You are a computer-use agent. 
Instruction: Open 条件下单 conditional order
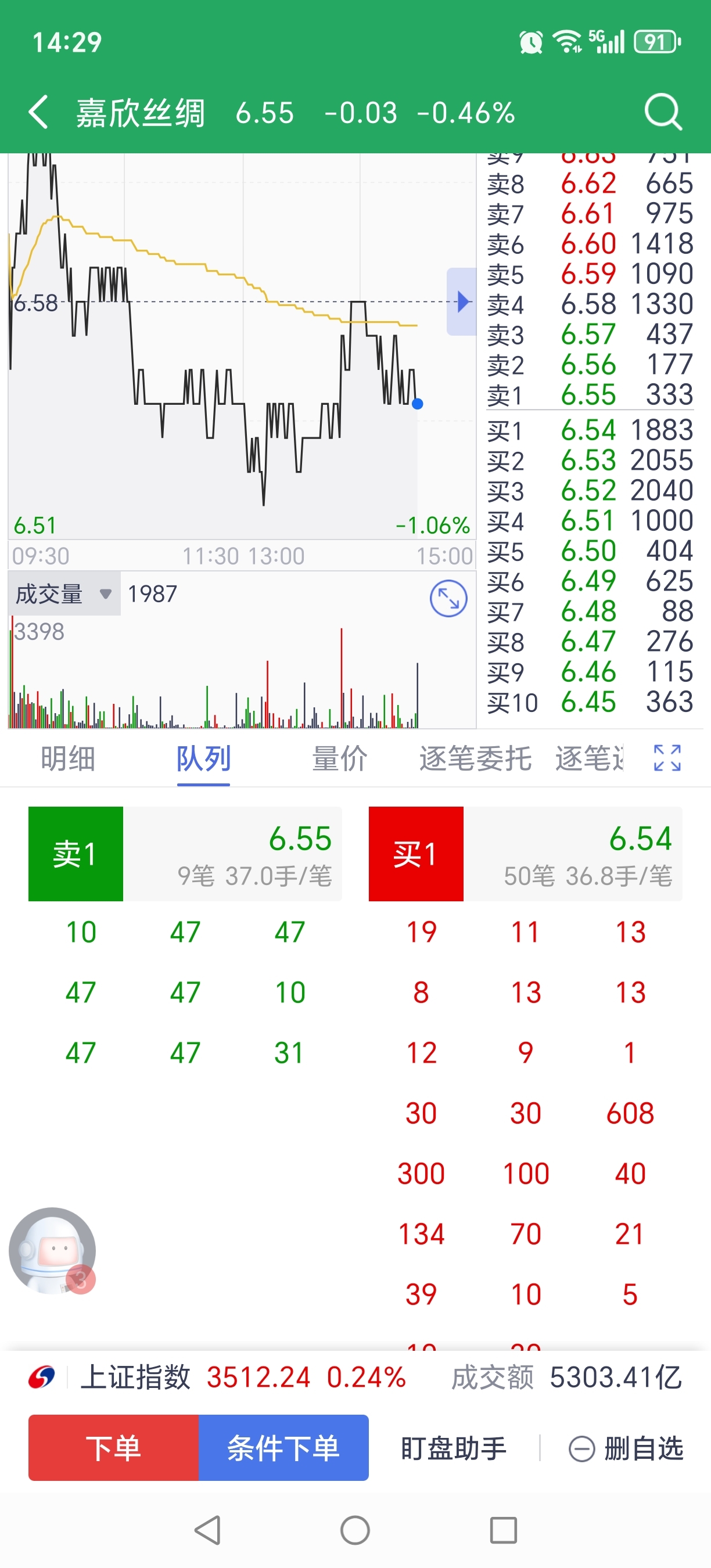[x=283, y=1447]
